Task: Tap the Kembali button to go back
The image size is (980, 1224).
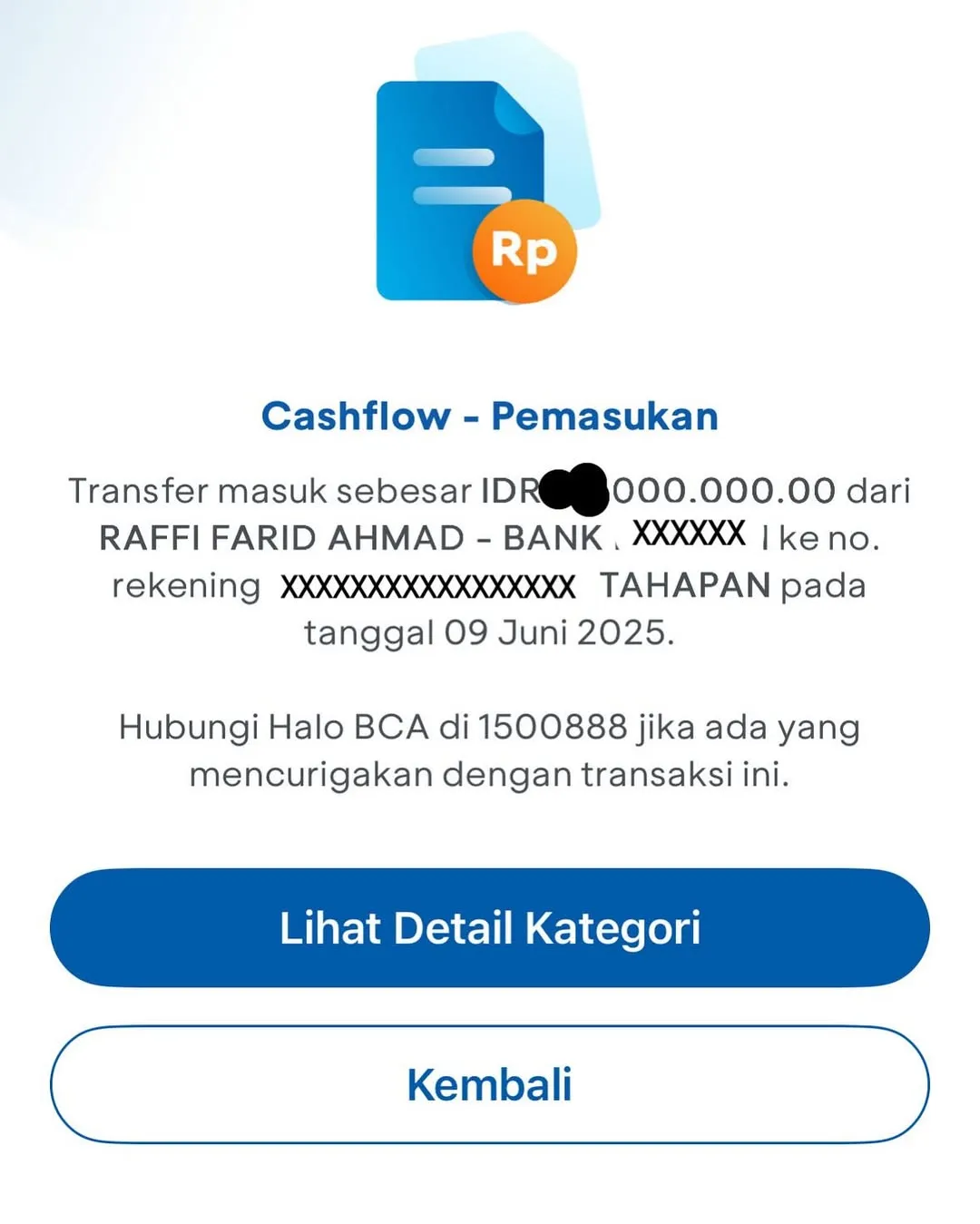Action: pos(490,1084)
